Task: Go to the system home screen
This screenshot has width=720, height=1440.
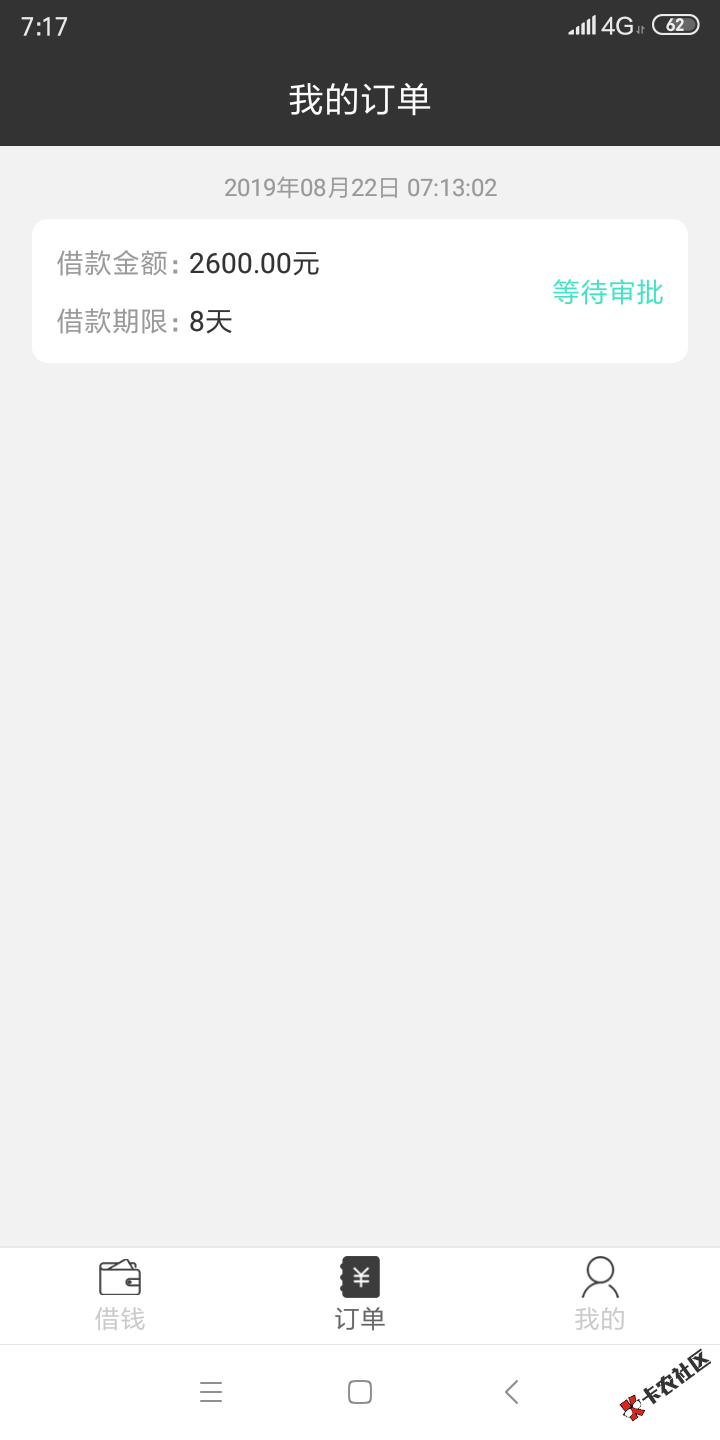Action: 360,1392
